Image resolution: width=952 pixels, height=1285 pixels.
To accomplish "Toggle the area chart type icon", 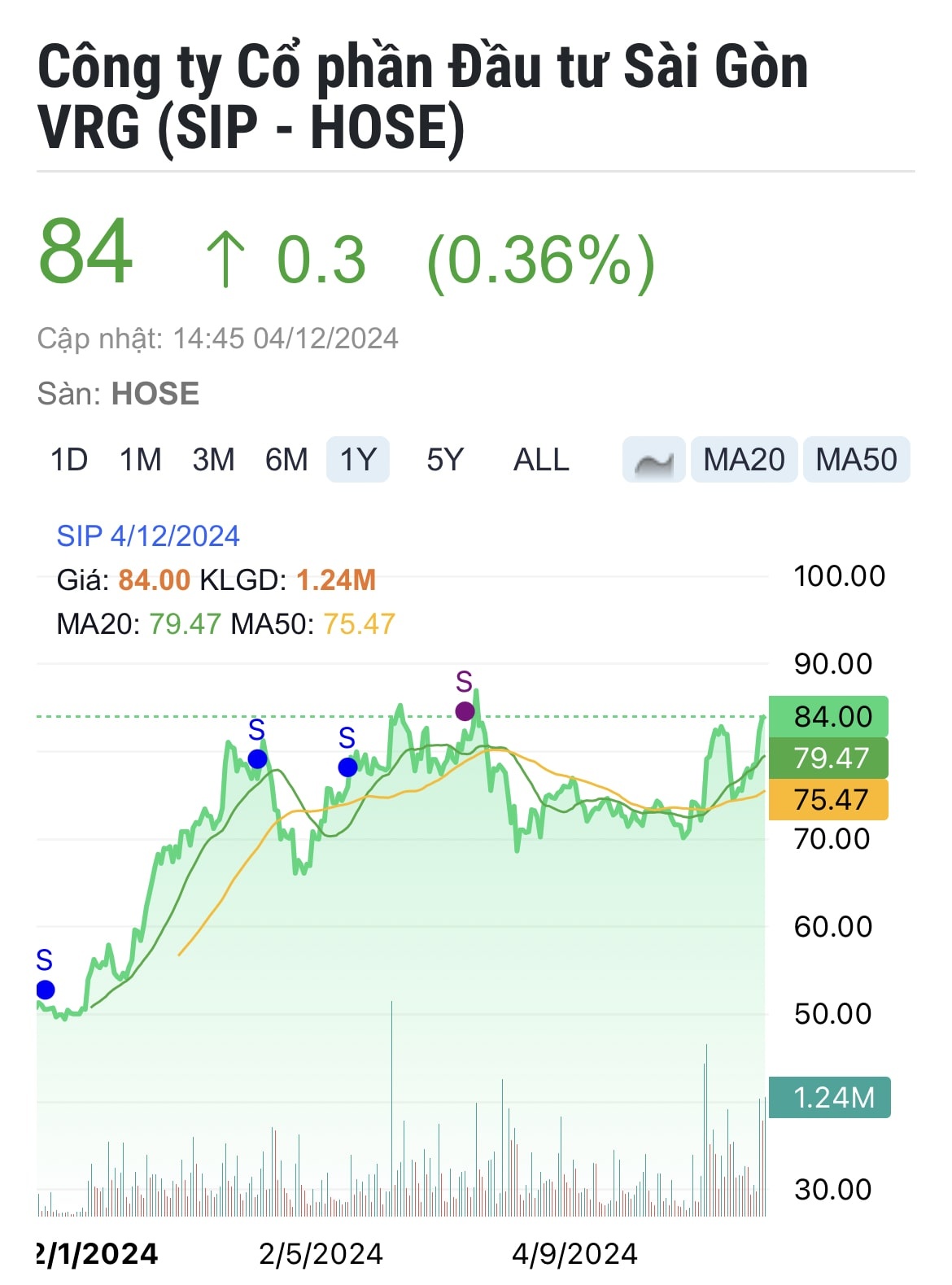I will [654, 460].
